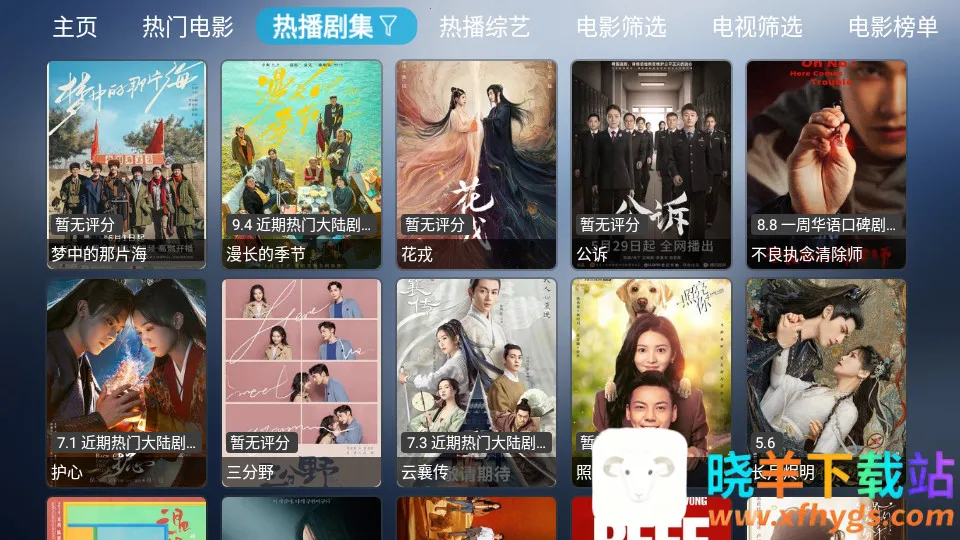Switch to the 主页 tab
This screenshot has width=960, height=540.
75,27
